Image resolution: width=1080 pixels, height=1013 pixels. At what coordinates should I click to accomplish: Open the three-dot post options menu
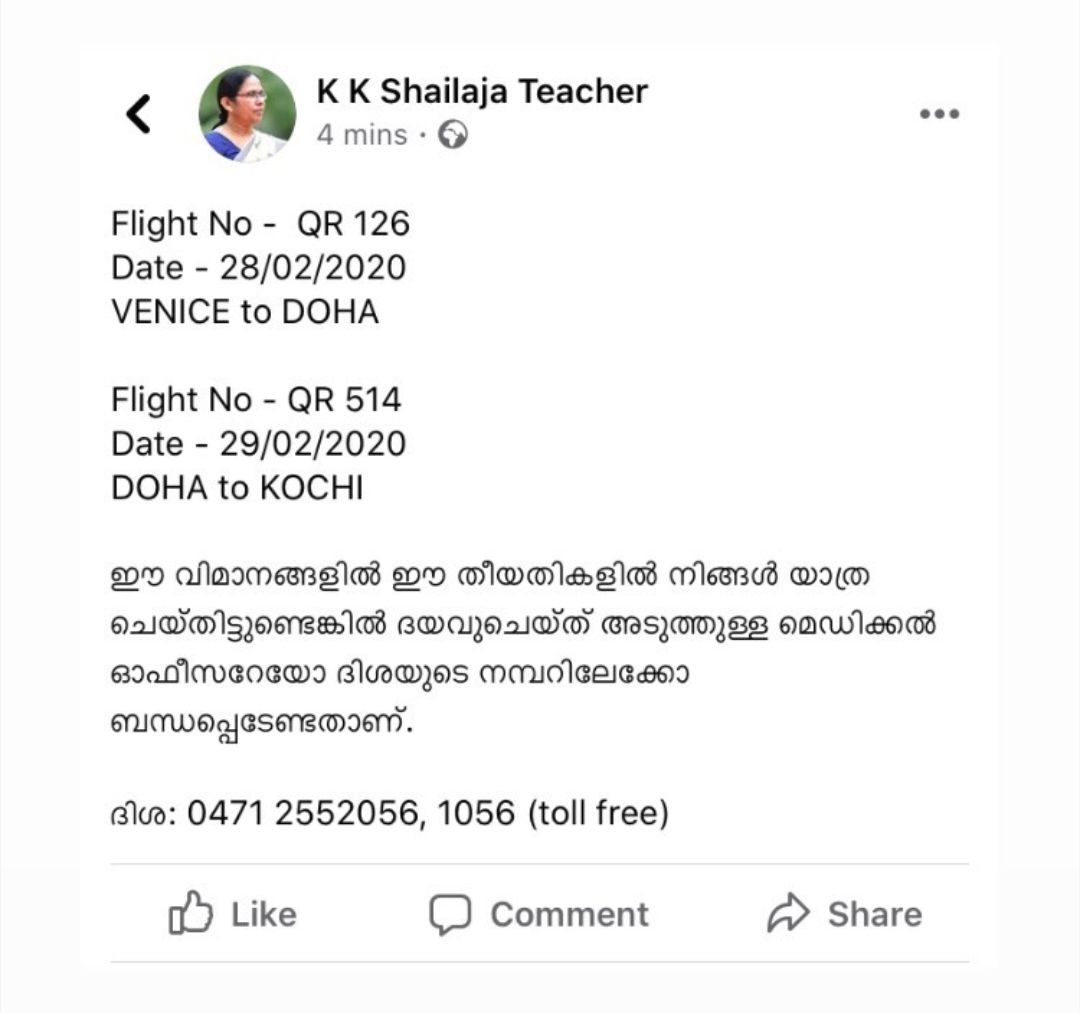939,114
